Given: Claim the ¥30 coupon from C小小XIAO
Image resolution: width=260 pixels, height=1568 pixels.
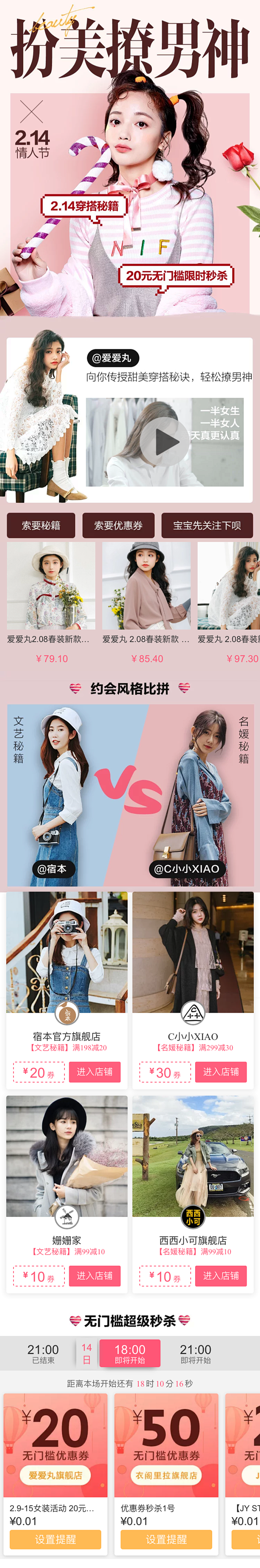Looking at the screenshot, I should [x=164, y=1072].
